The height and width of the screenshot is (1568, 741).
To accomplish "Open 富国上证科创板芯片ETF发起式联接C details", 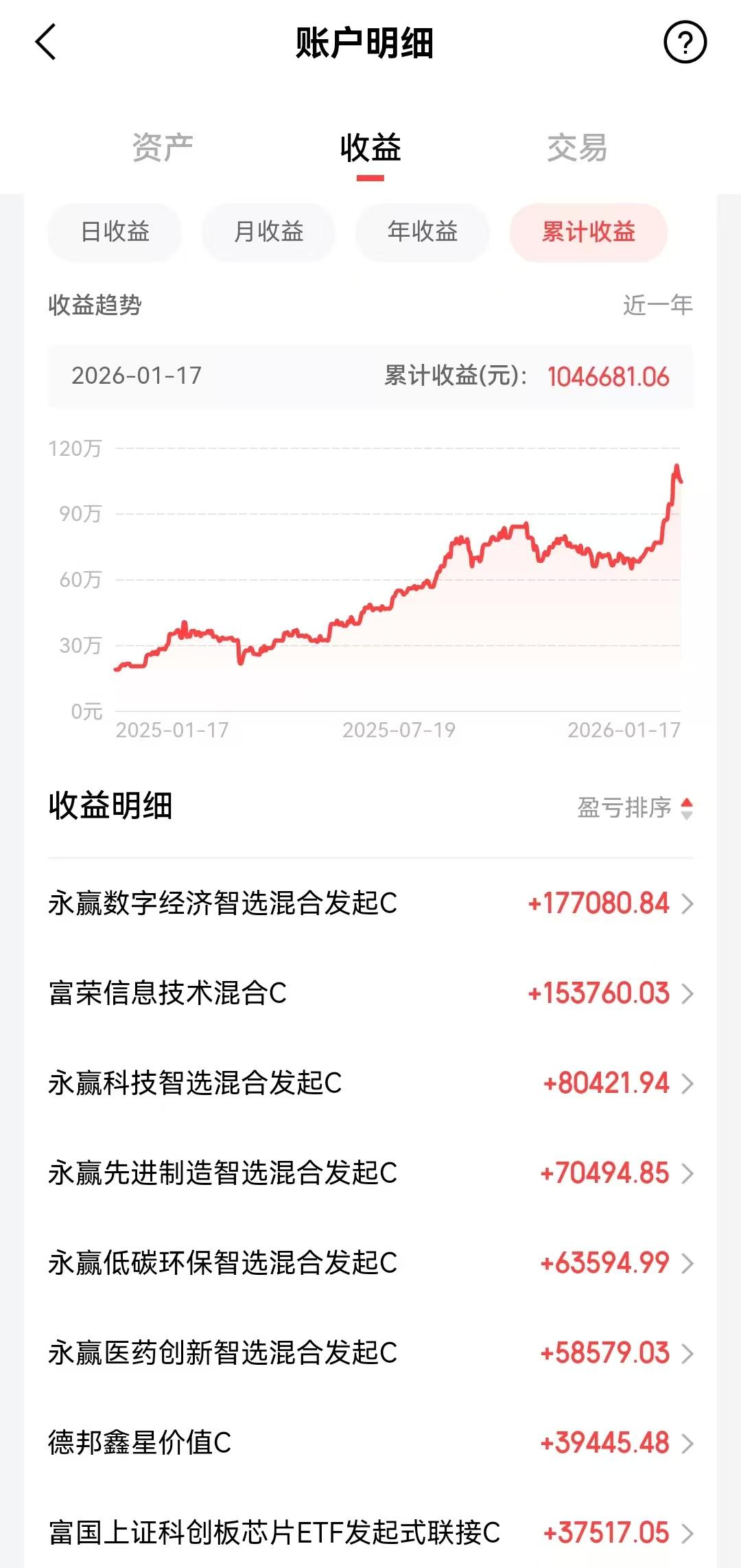I will (370, 1533).
